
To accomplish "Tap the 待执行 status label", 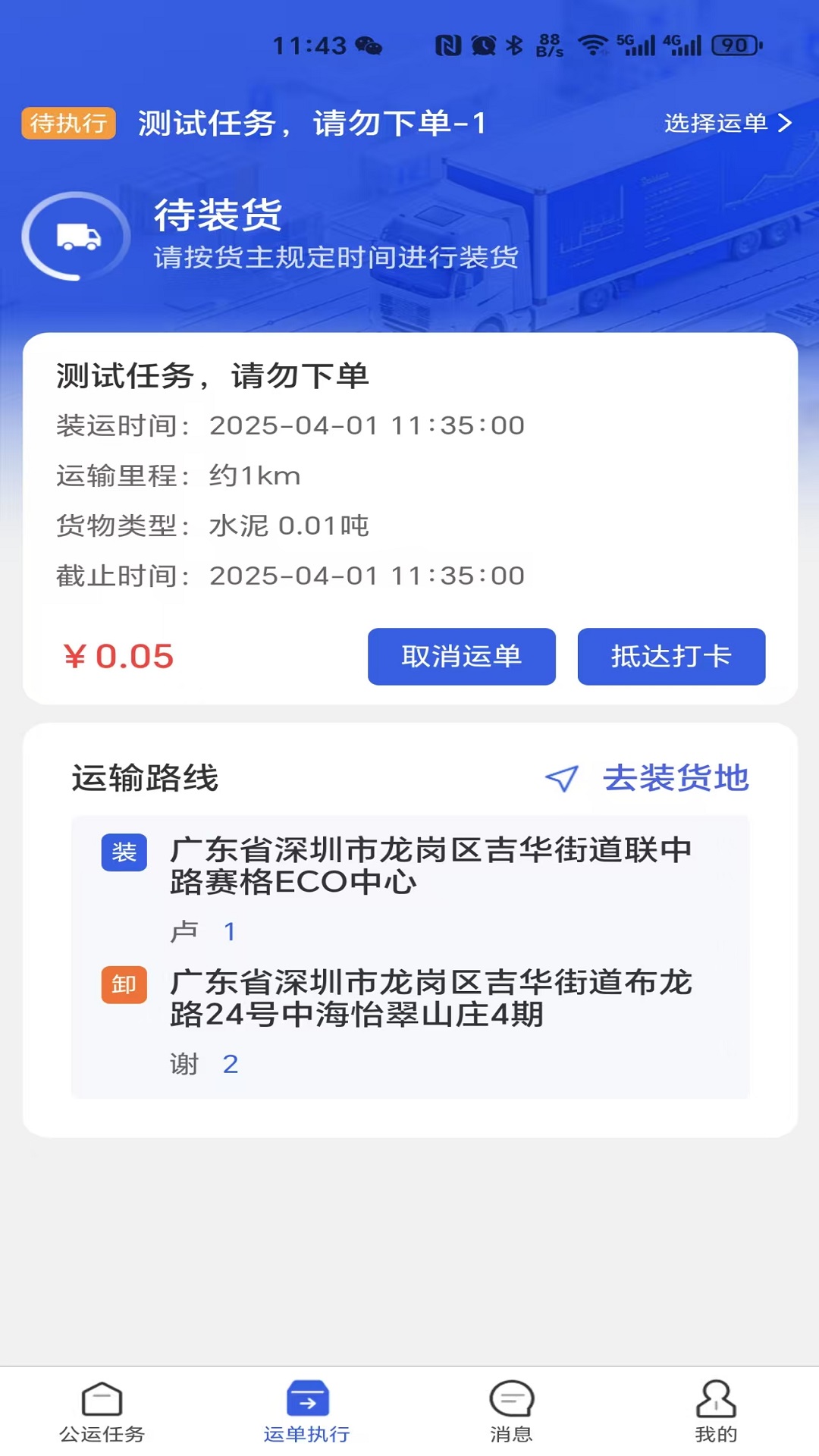I will [68, 123].
